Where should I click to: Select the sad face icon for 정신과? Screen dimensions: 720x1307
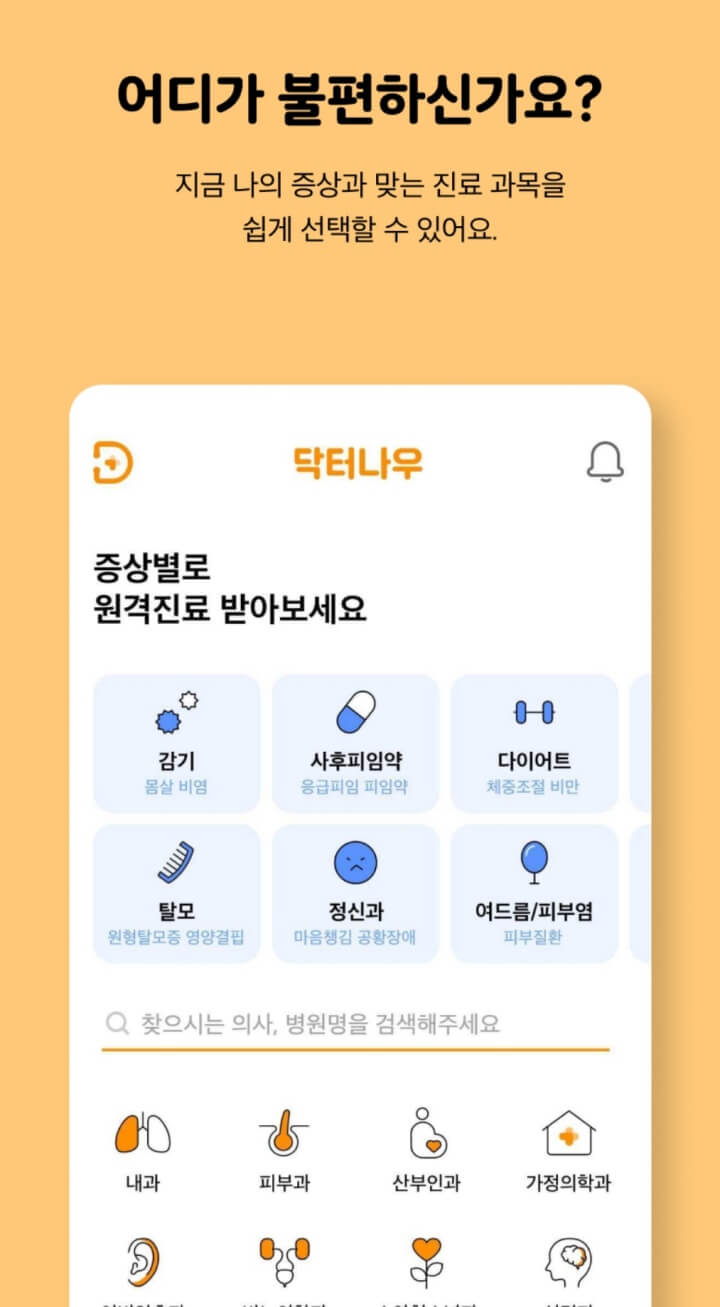tap(355, 858)
